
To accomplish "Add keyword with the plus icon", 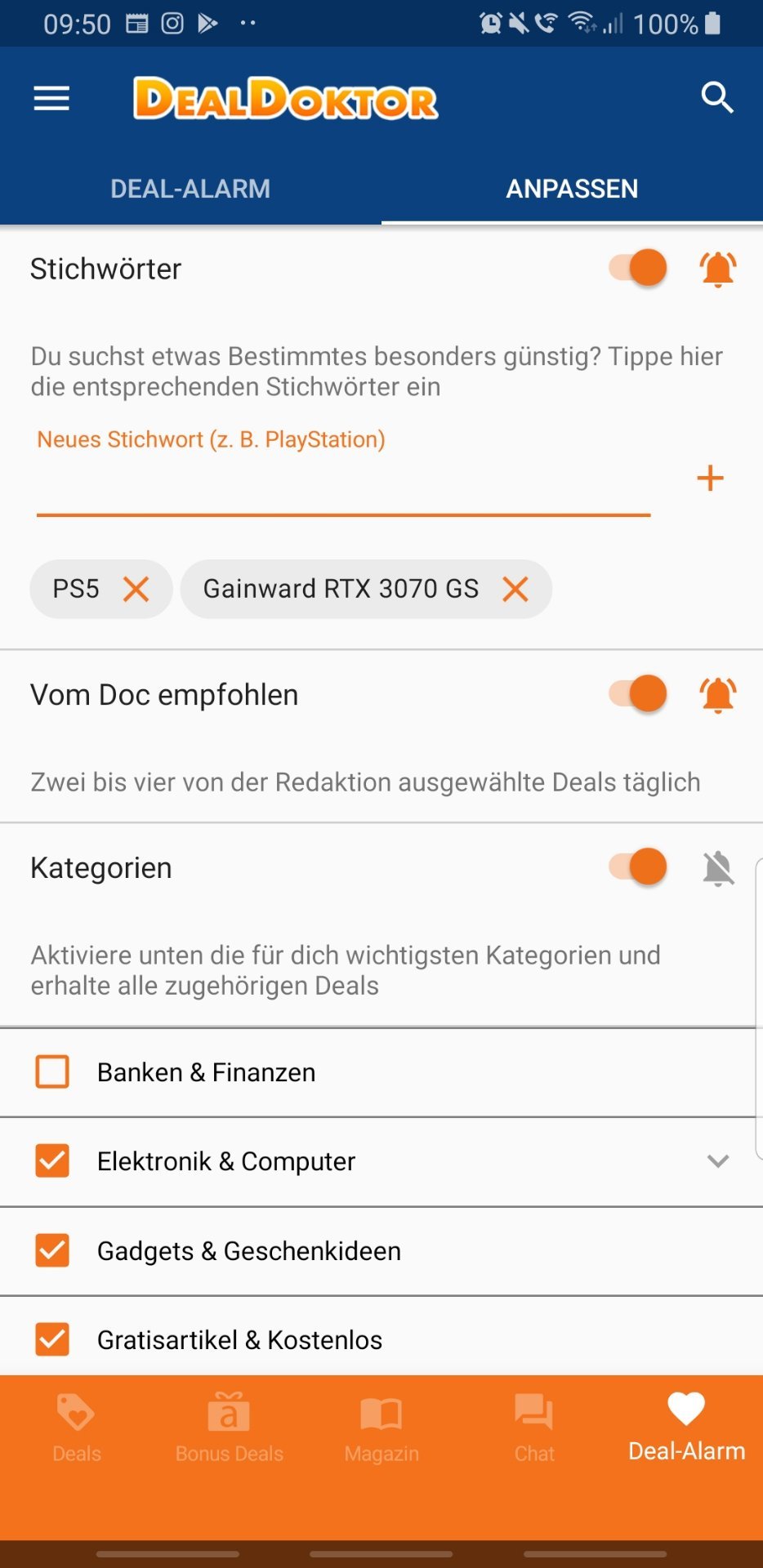I will pos(710,479).
